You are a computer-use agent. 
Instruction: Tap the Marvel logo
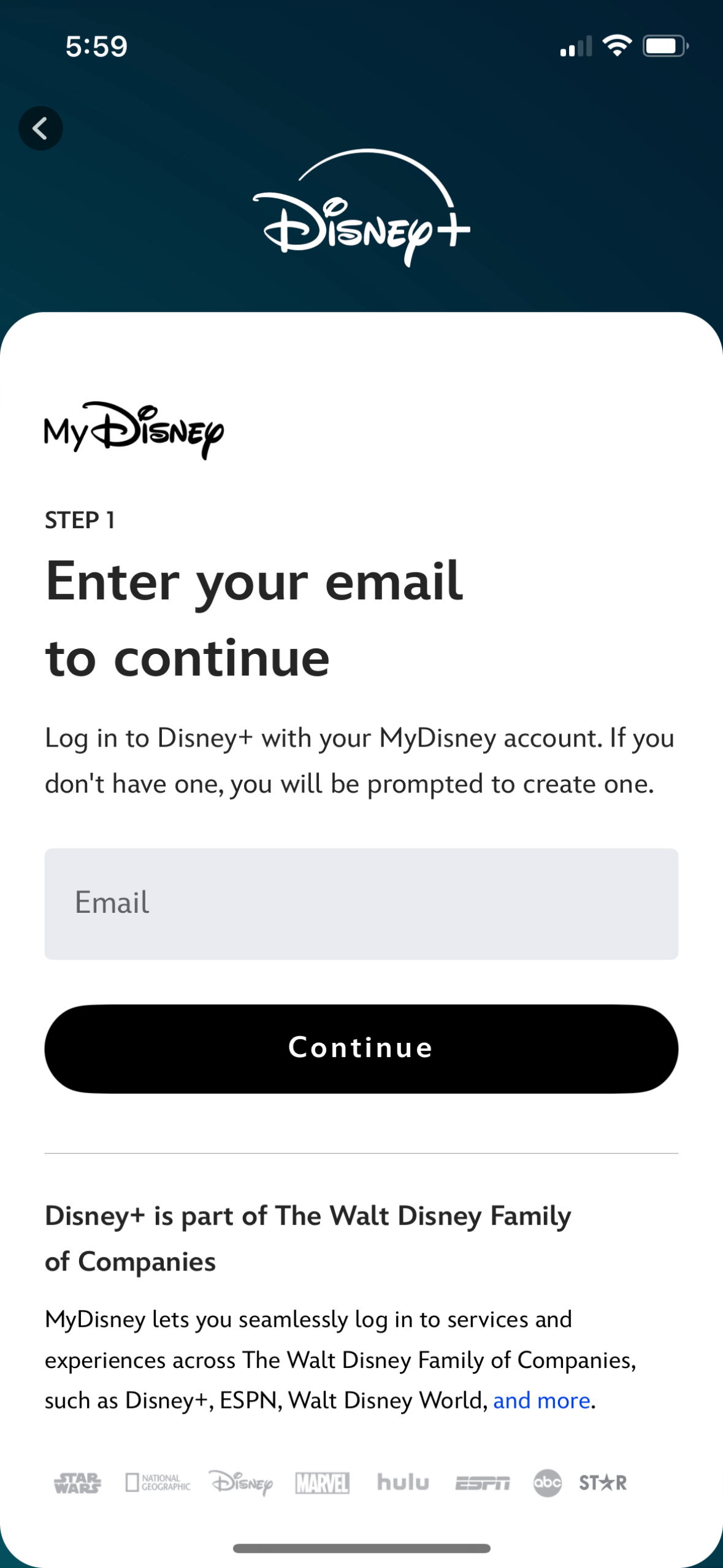point(323,1482)
